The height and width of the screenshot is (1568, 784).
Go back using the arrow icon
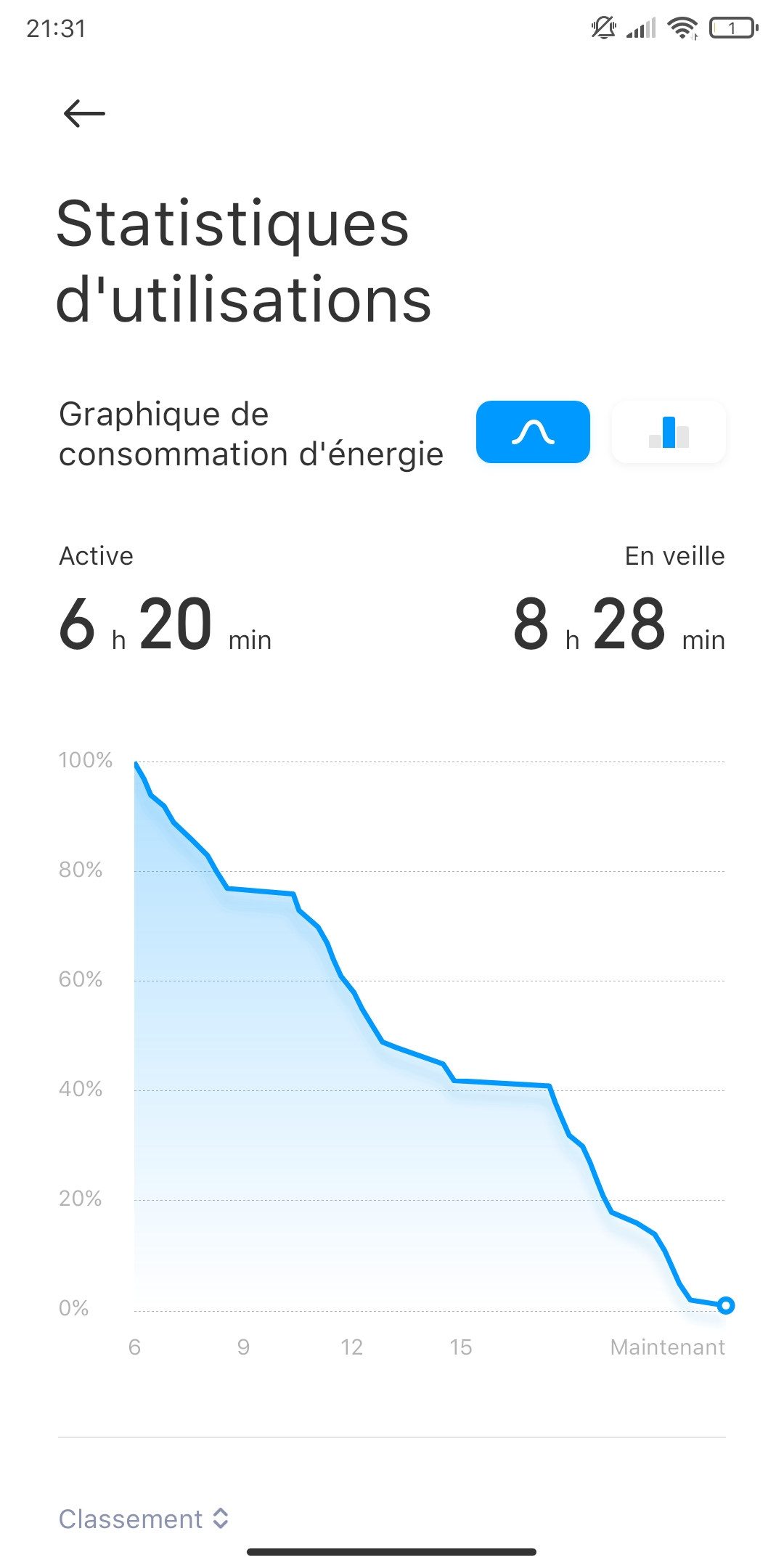click(84, 114)
